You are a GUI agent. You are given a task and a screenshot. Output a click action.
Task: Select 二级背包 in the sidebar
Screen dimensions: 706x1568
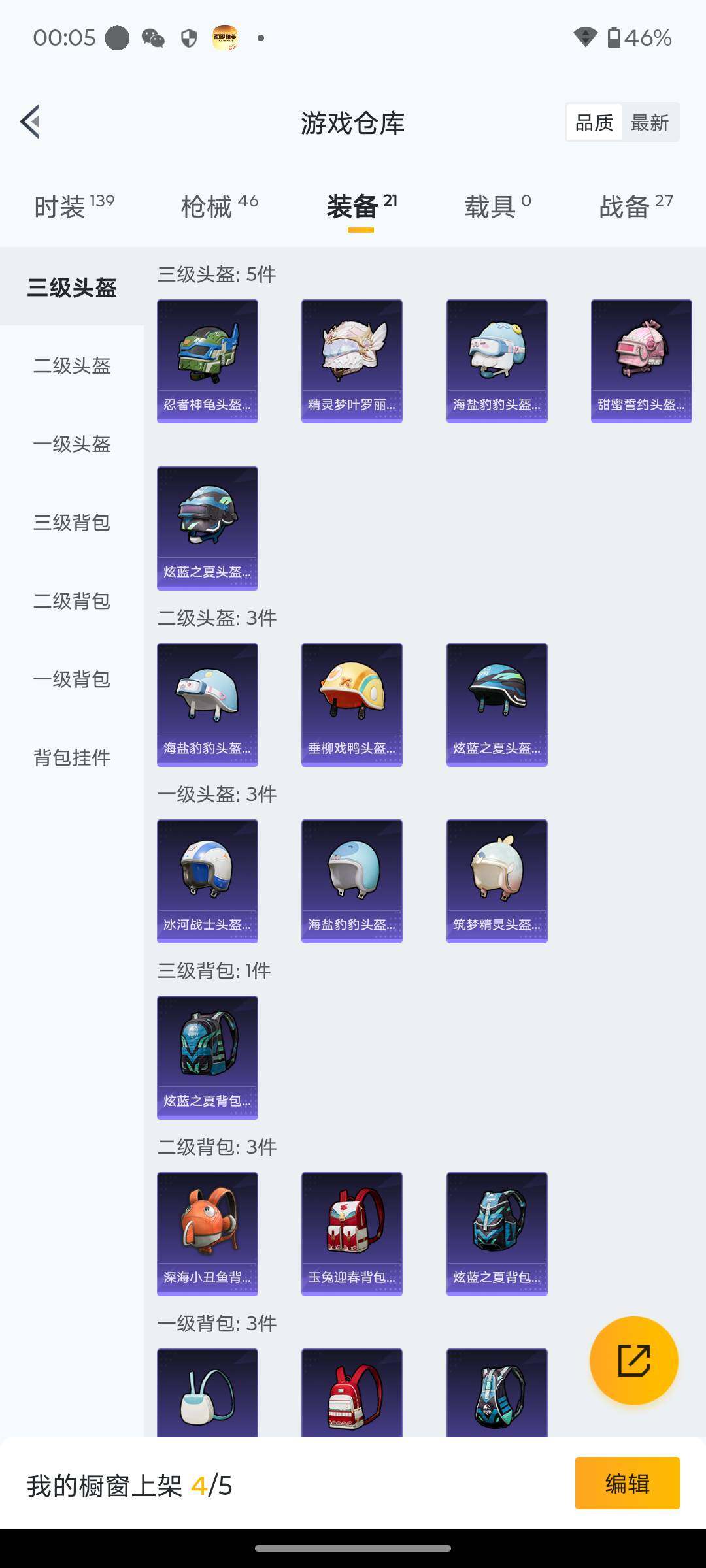coord(72,601)
